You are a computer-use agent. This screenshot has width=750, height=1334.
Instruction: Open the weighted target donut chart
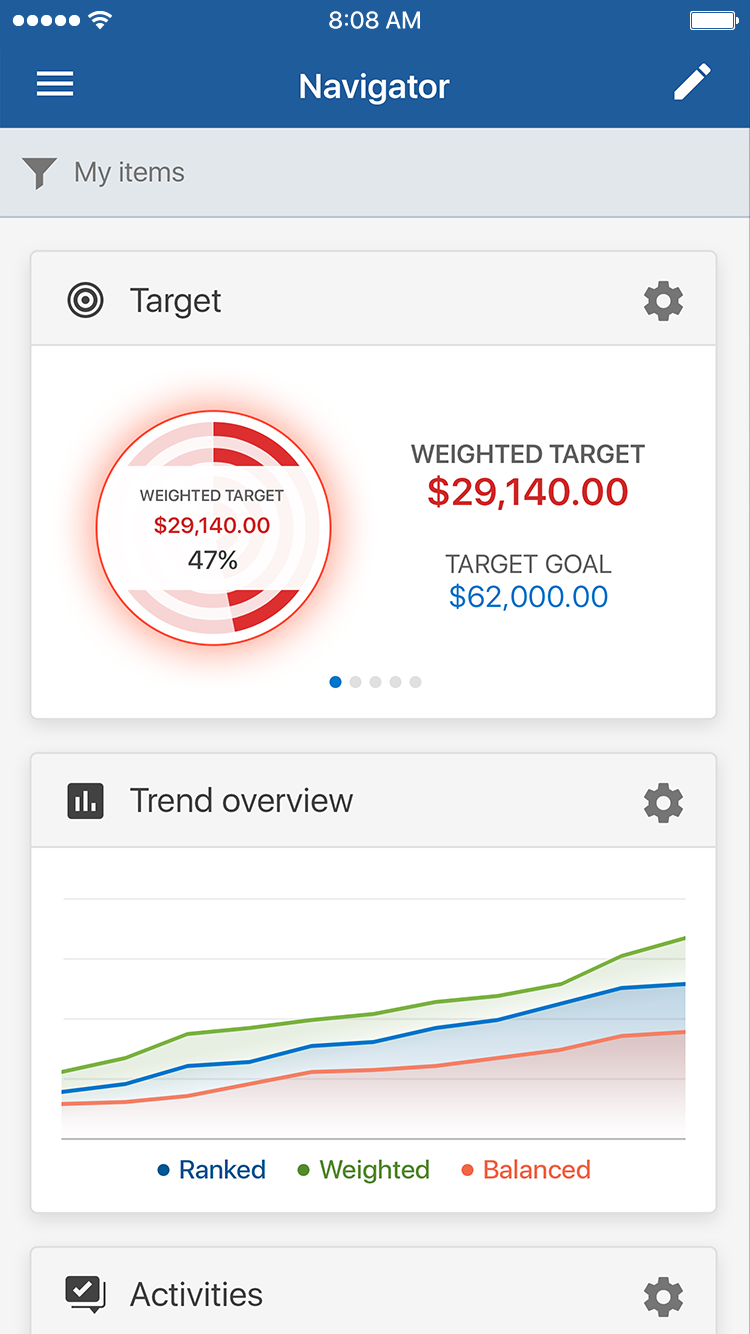tap(213, 527)
